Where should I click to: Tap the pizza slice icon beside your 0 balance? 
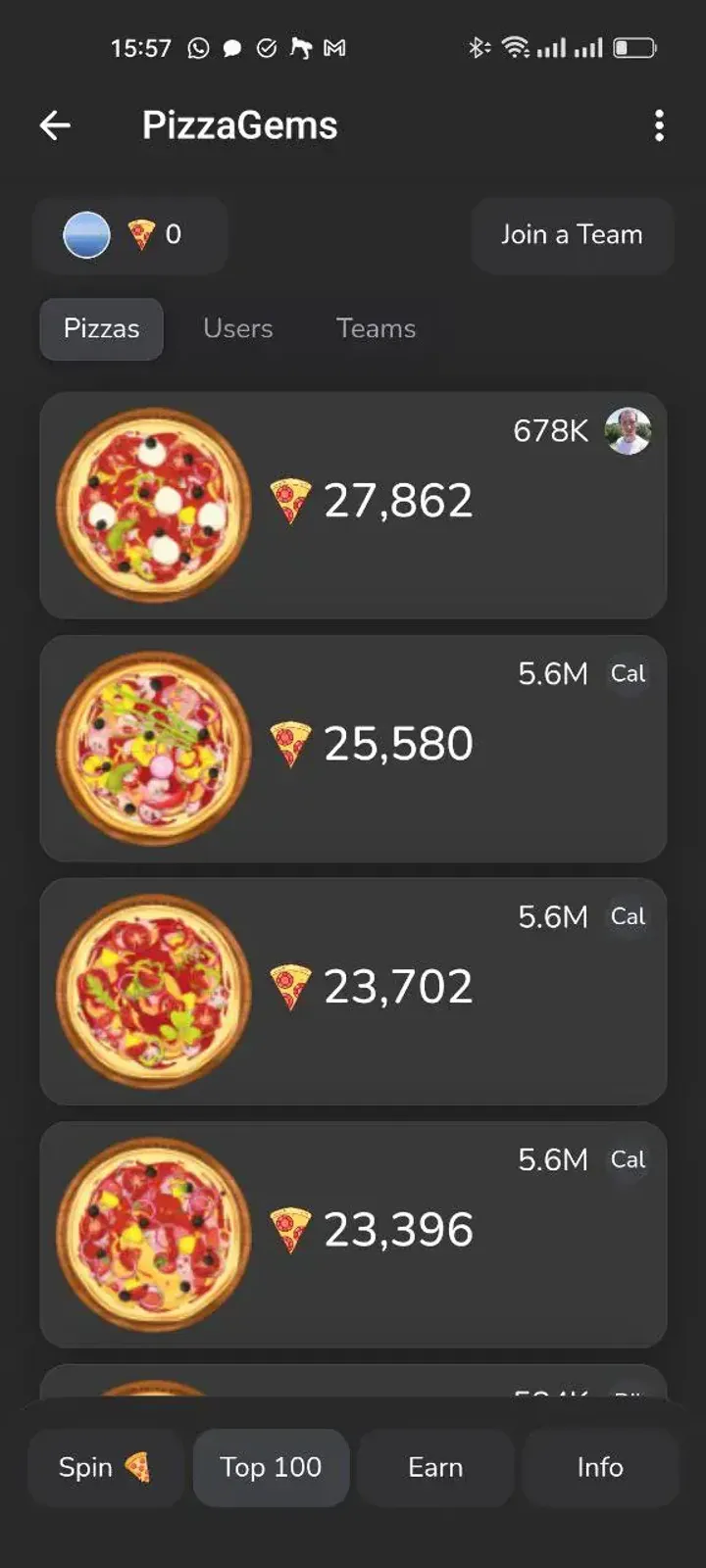(x=140, y=234)
